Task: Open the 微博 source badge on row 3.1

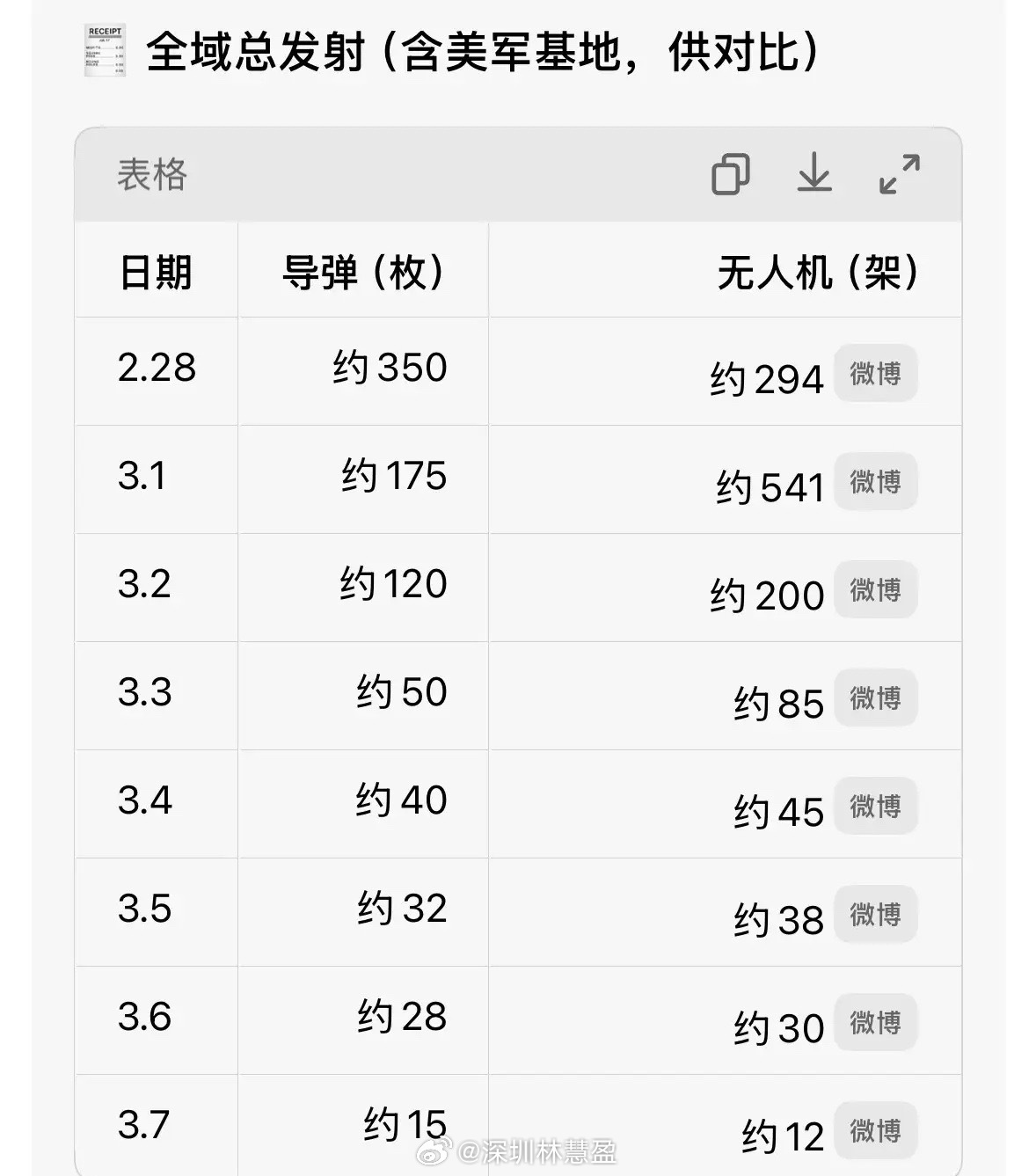Action: (875, 482)
